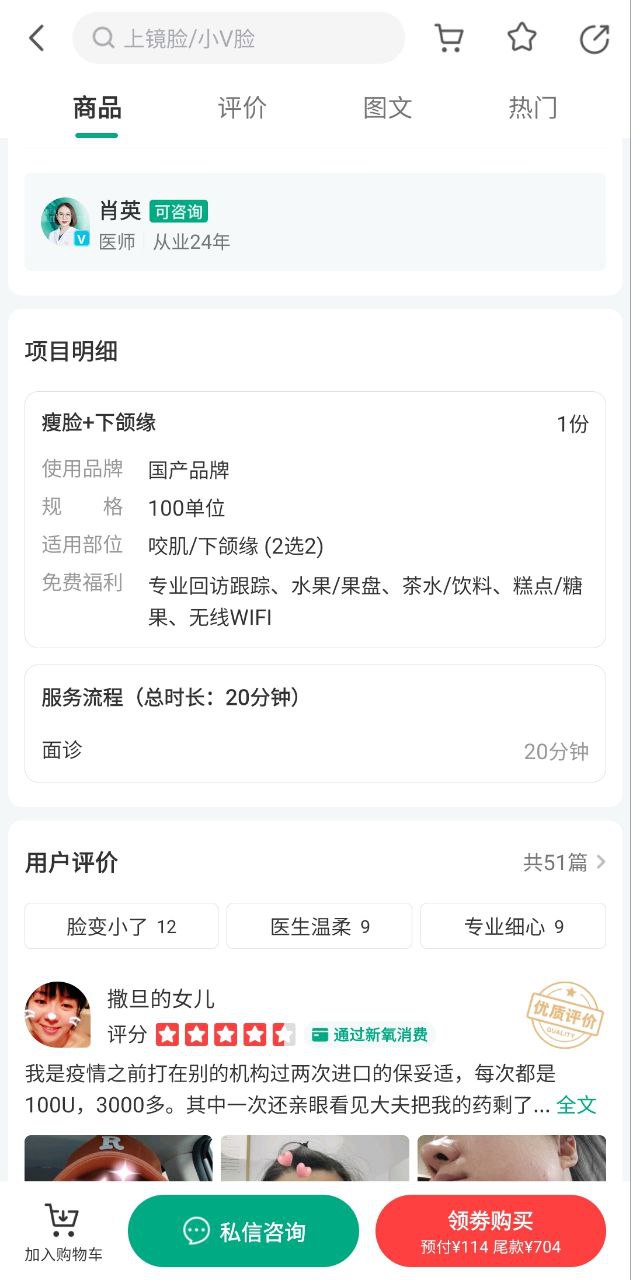This screenshot has height=1280, width=631.
Task: Open the first review photo
Action: (x=118, y=1158)
